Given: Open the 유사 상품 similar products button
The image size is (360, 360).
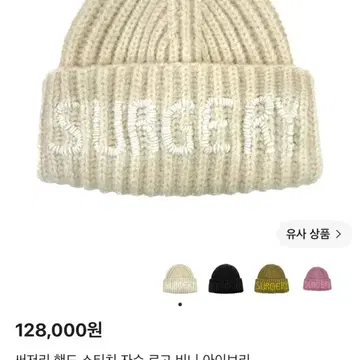Looking at the screenshot, I should coord(314,234).
